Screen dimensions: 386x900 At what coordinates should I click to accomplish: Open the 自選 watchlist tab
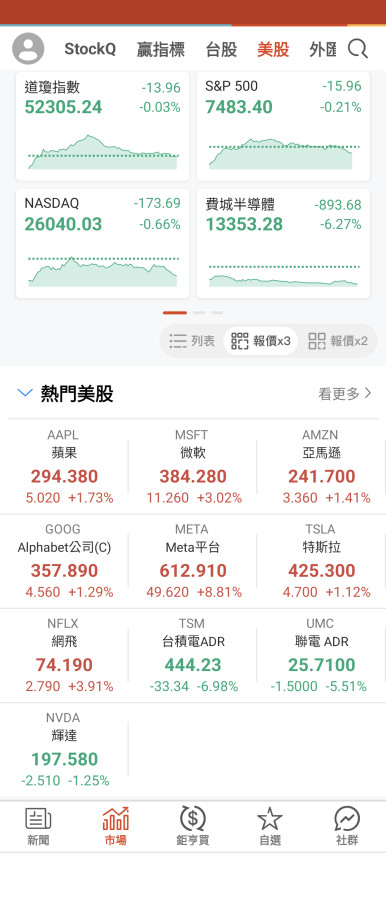click(270, 827)
